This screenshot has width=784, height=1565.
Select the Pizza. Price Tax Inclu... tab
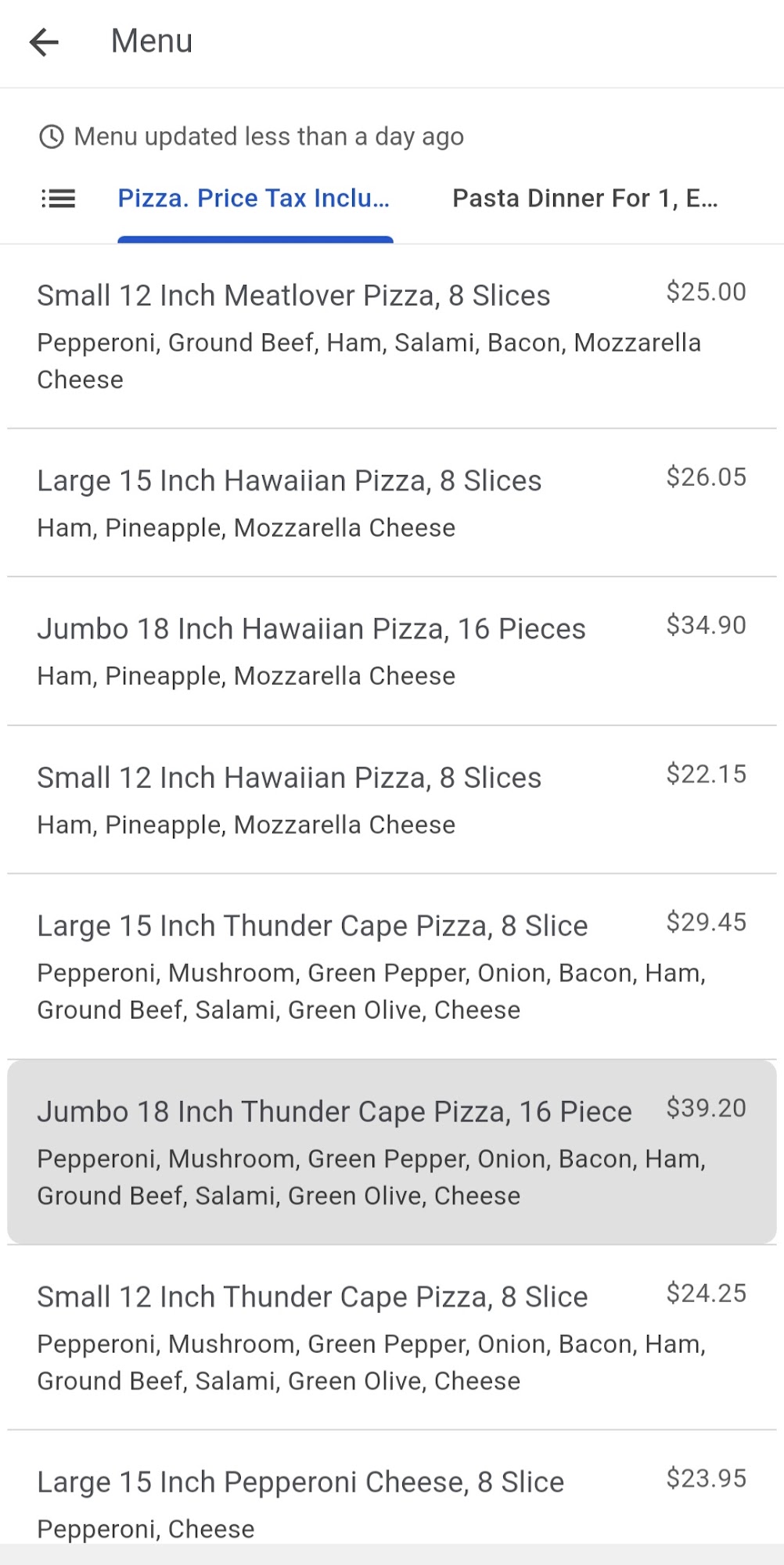pyautogui.click(x=254, y=199)
